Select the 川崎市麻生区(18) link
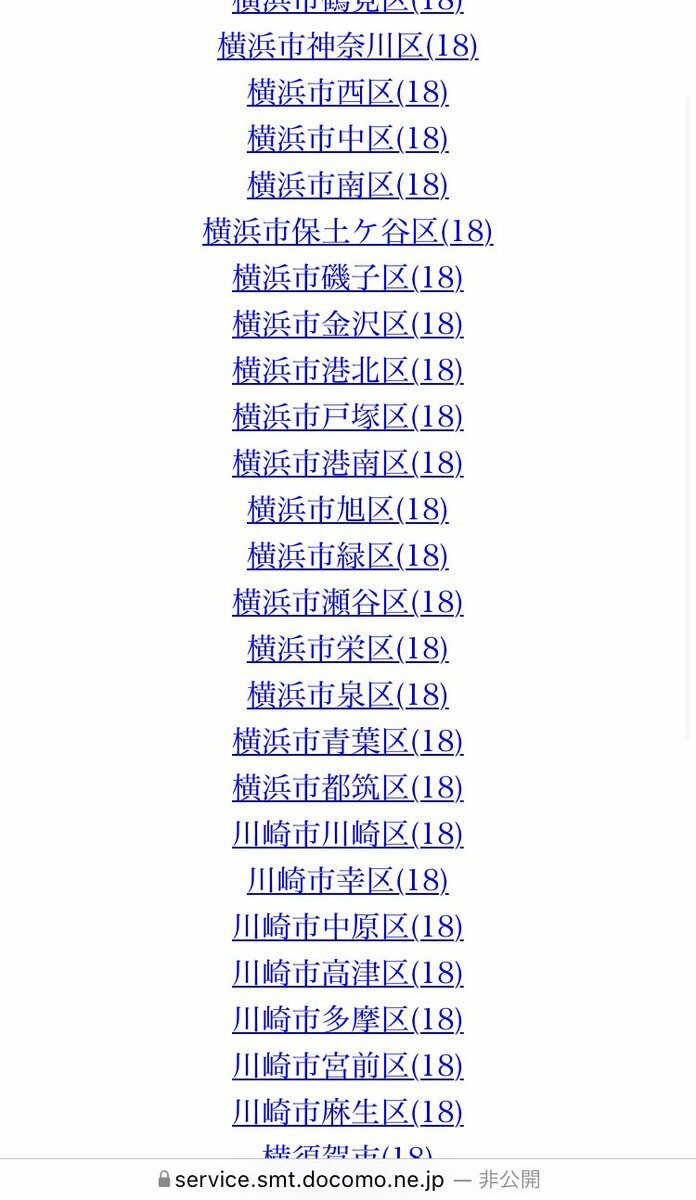Viewport: 696px width, 1200px height. (x=347, y=1112)
